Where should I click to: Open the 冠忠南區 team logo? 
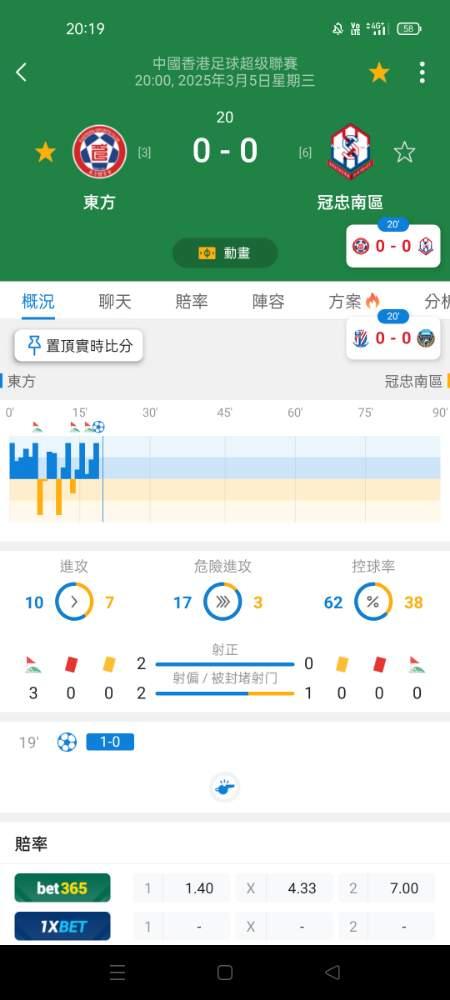[350, 151]
